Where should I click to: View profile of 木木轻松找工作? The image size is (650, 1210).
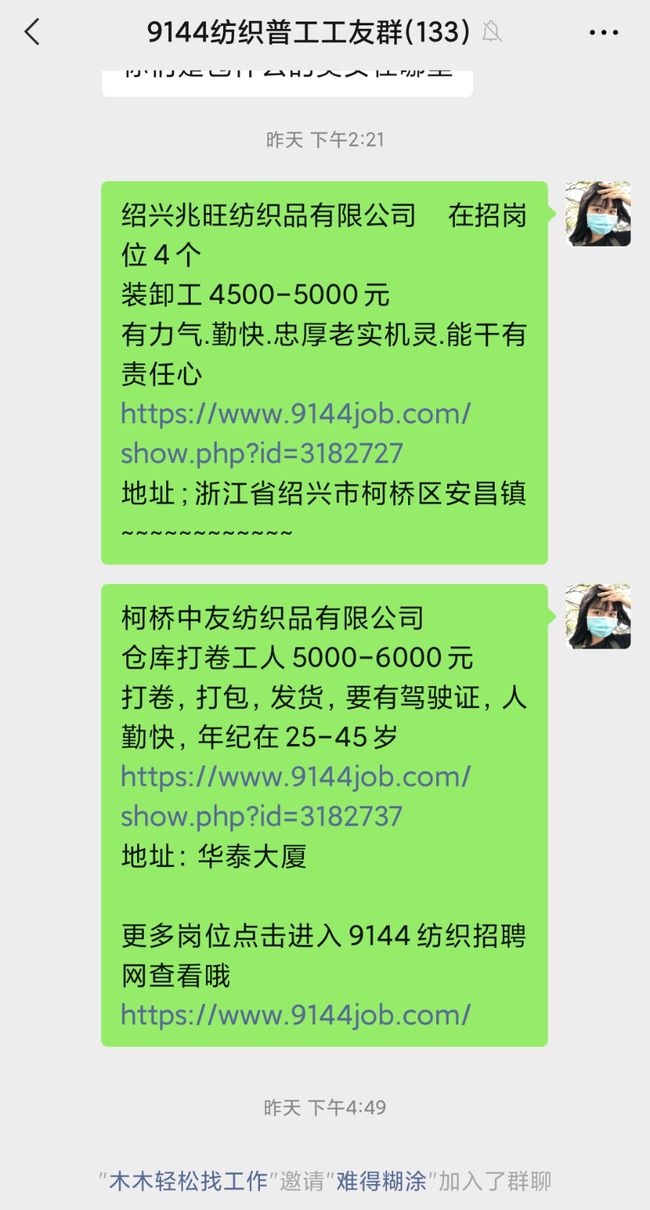click(188, 1181)
